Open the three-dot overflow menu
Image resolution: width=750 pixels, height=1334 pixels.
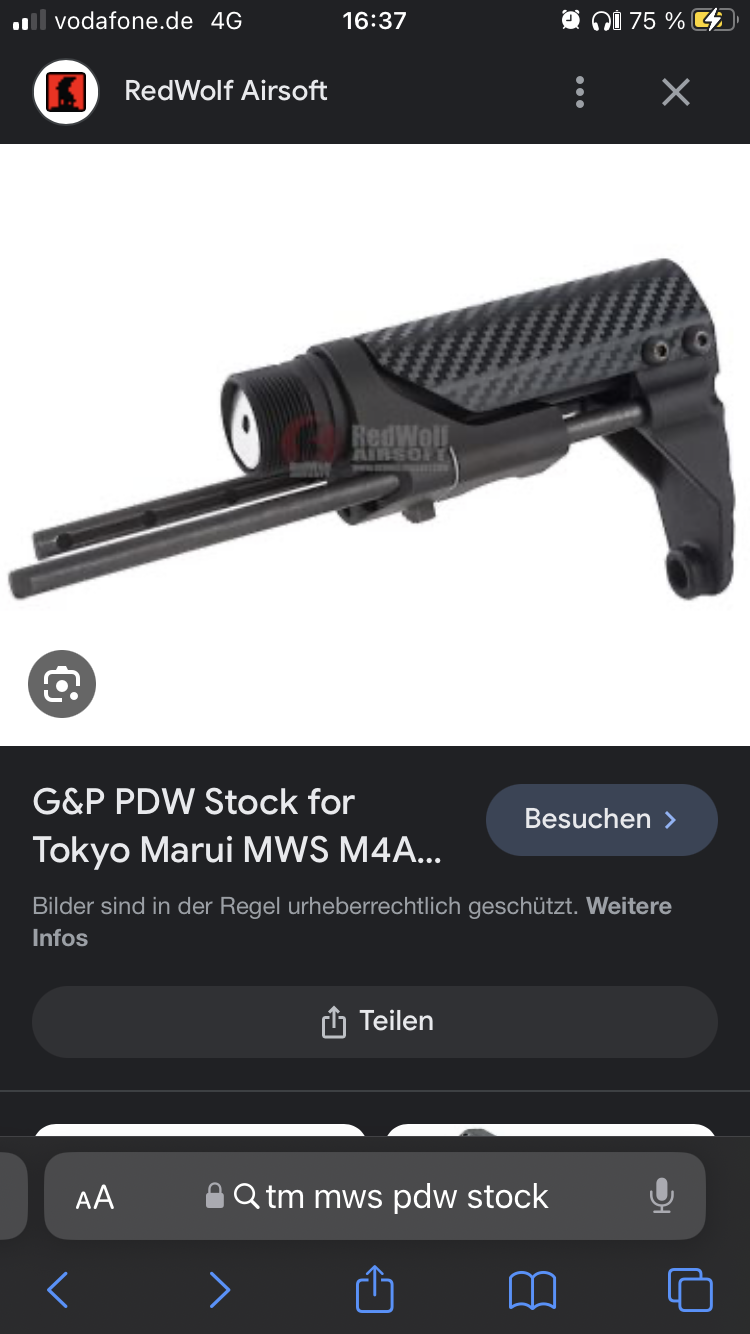pos(579,92)
